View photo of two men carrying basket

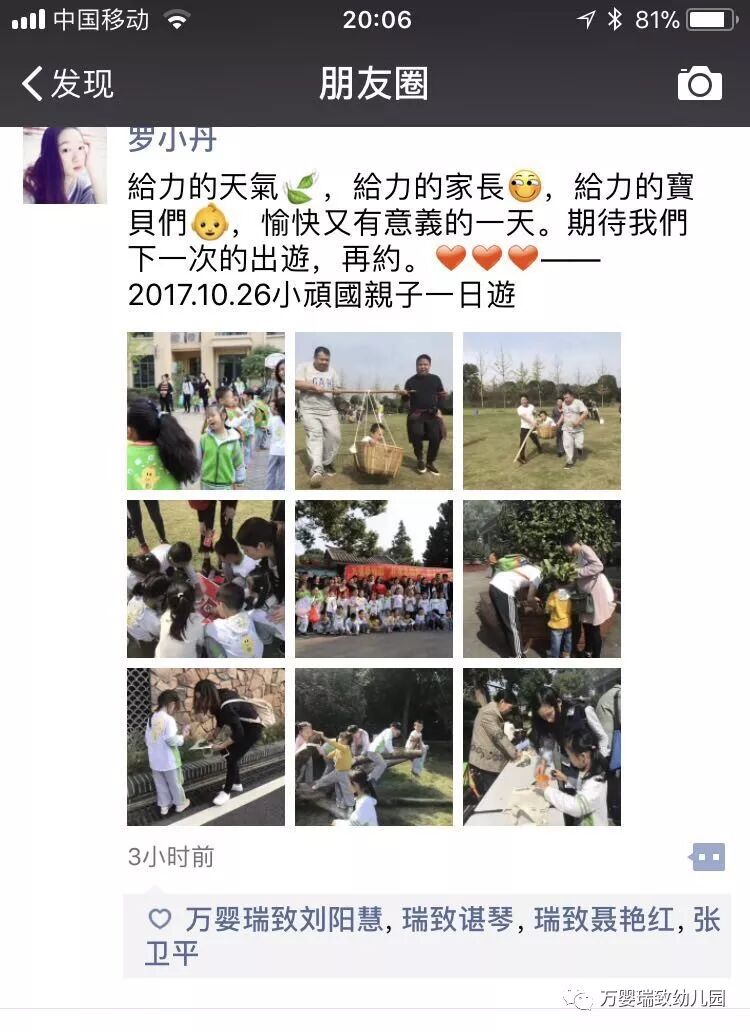click(374, 411)
